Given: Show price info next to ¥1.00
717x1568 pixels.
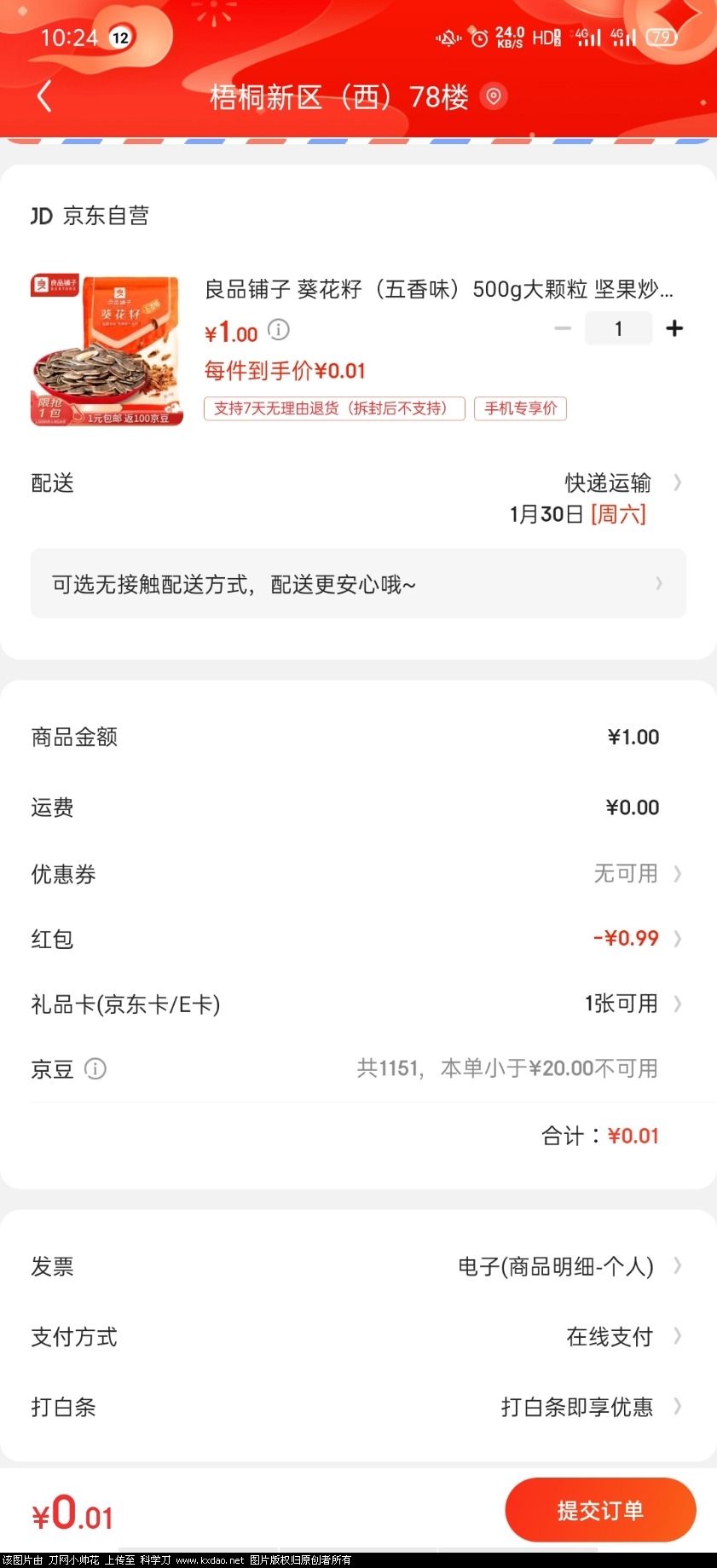Looking at the screenshot, I should [x=279, y=329].
